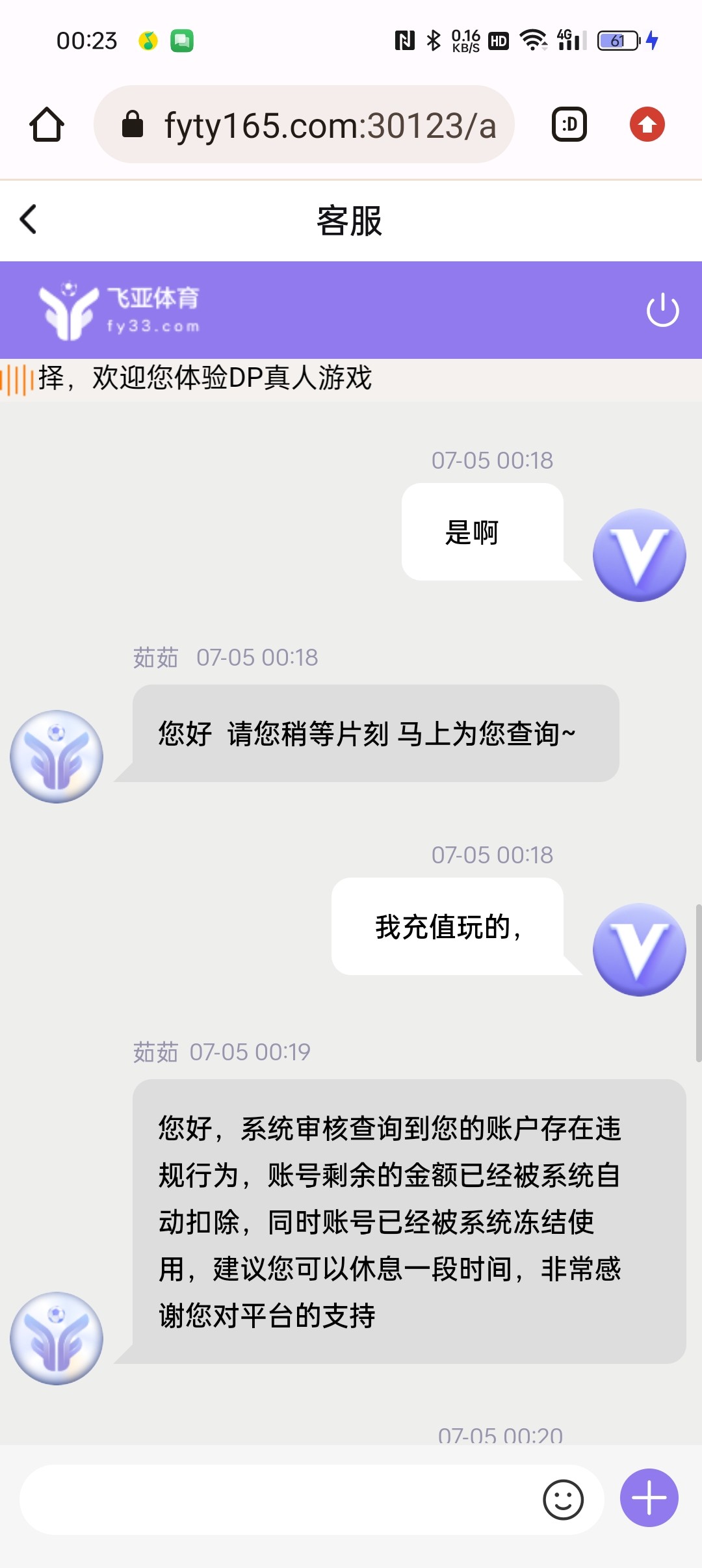This screenshot has width=702, height=1568.
Task: Open the browser tab switcher icon
Action: point(567,125)
